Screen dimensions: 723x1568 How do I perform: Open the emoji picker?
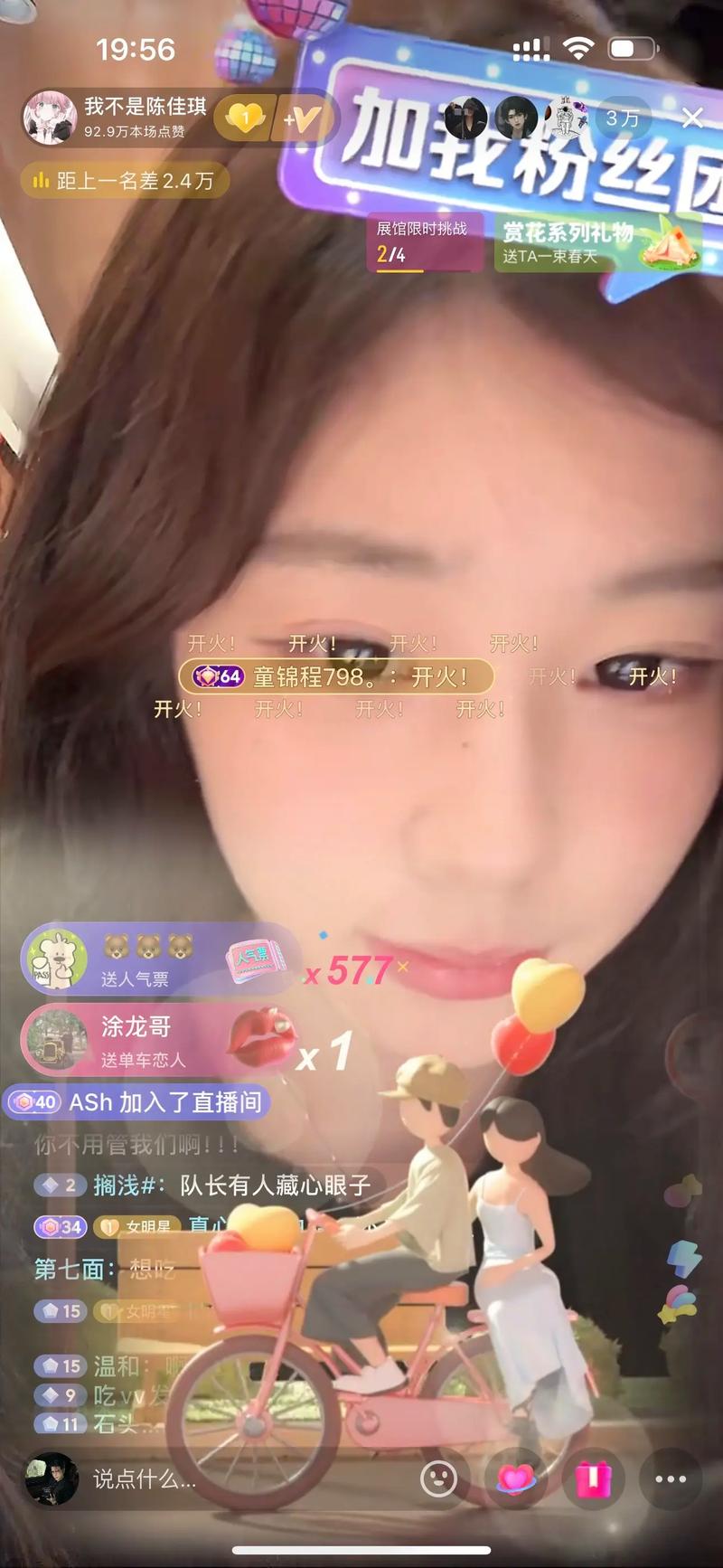(438, 1479)
